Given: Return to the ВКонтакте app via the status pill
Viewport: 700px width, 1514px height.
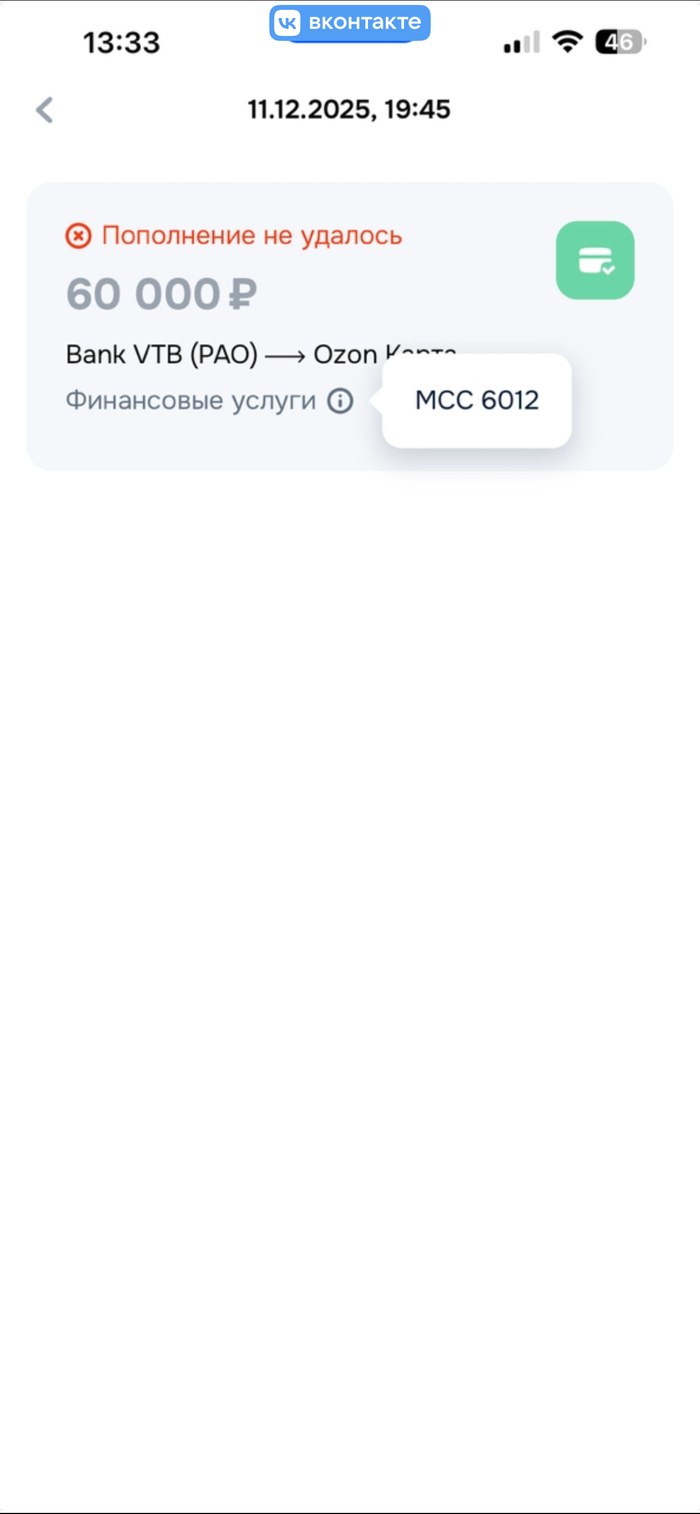Looking at the screenshot, I should (350, 23).
